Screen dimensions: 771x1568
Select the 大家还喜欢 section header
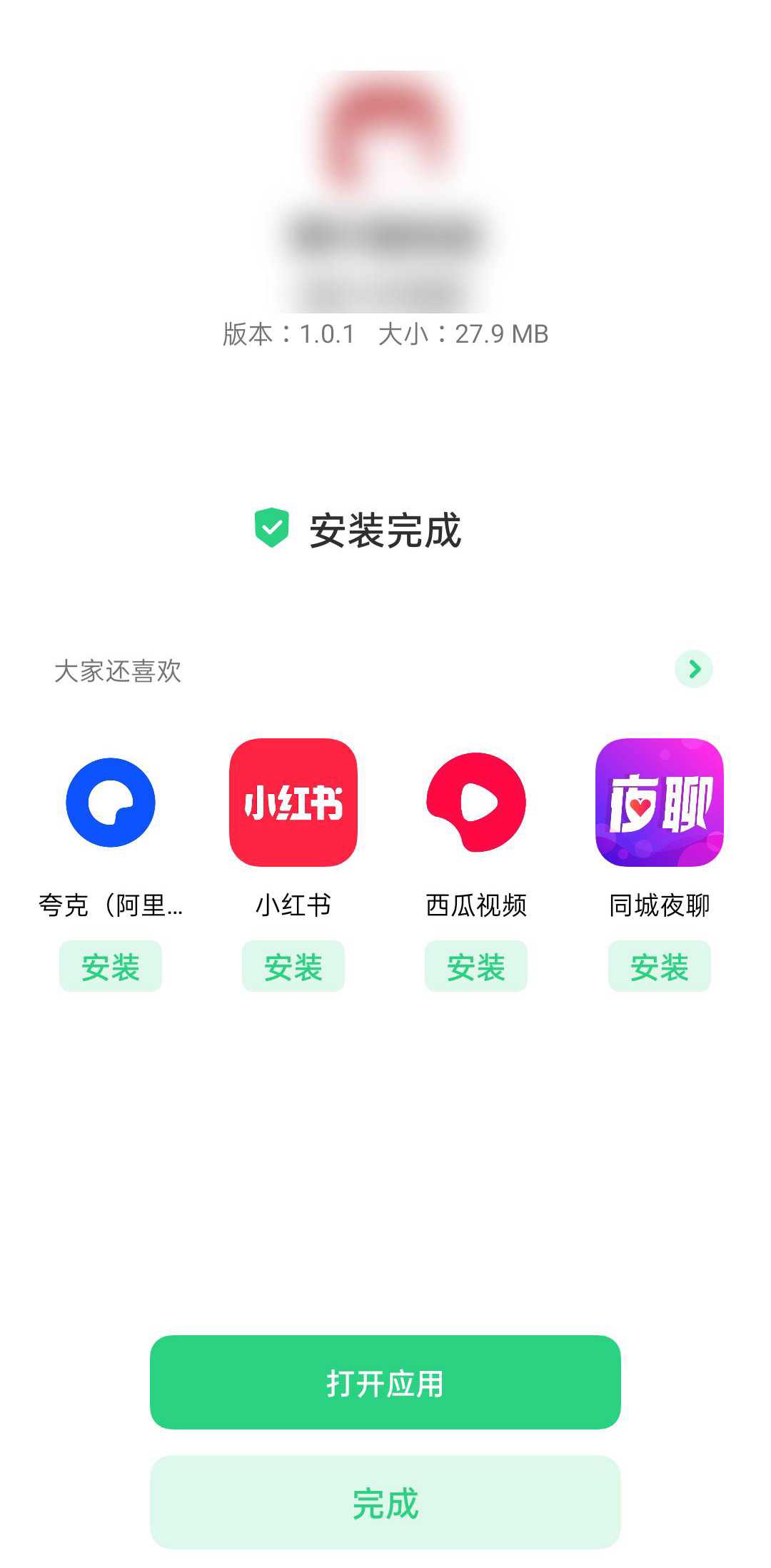tap(119, 671)
